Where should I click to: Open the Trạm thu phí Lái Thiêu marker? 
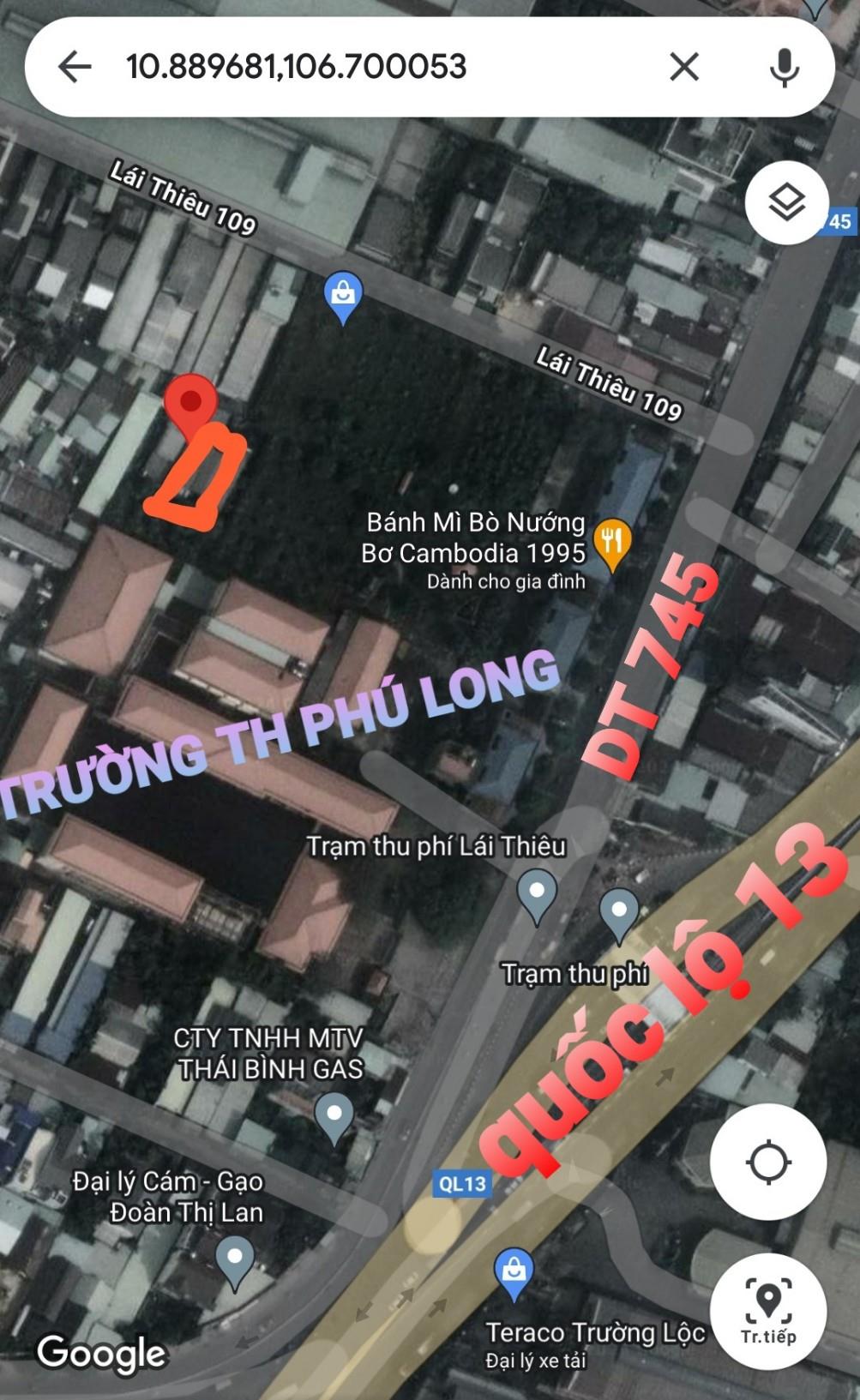pyautogui.click(x=538, y=893)
